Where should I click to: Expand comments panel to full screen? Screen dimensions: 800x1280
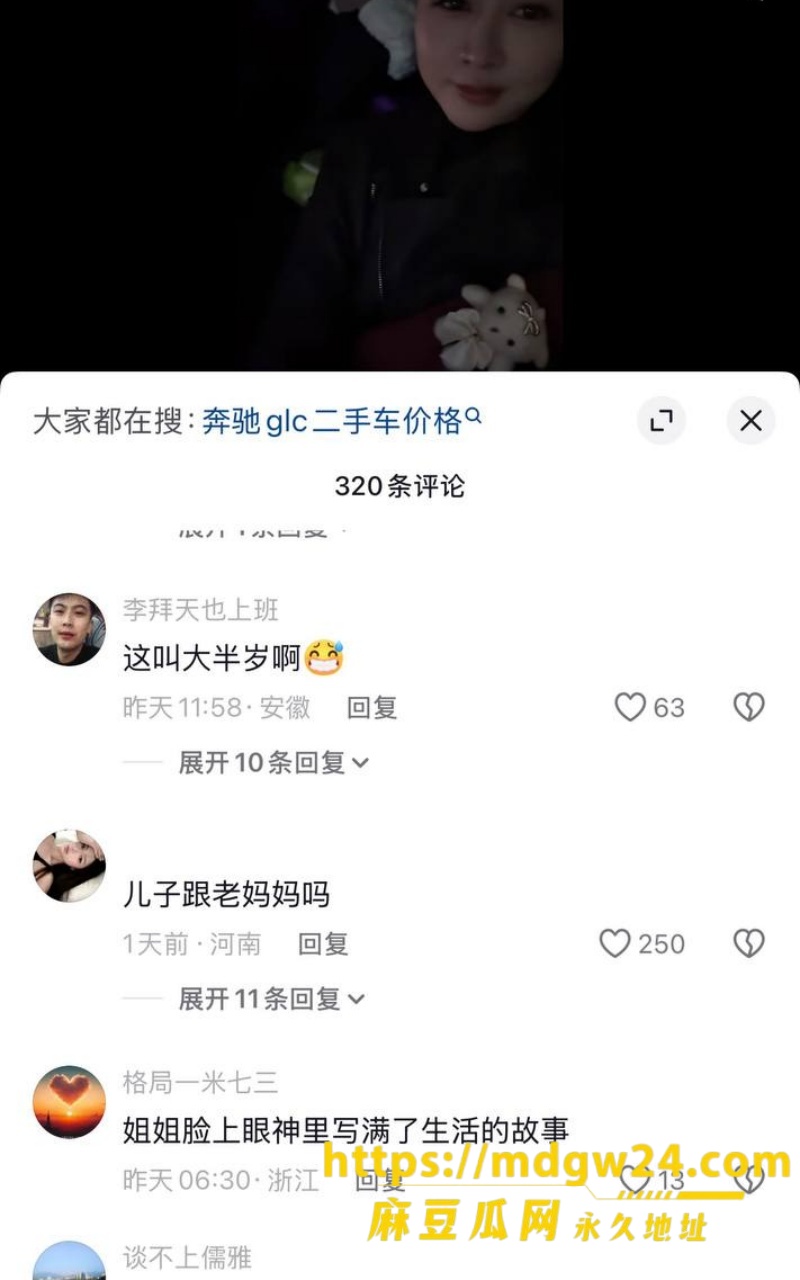(661, 421)
